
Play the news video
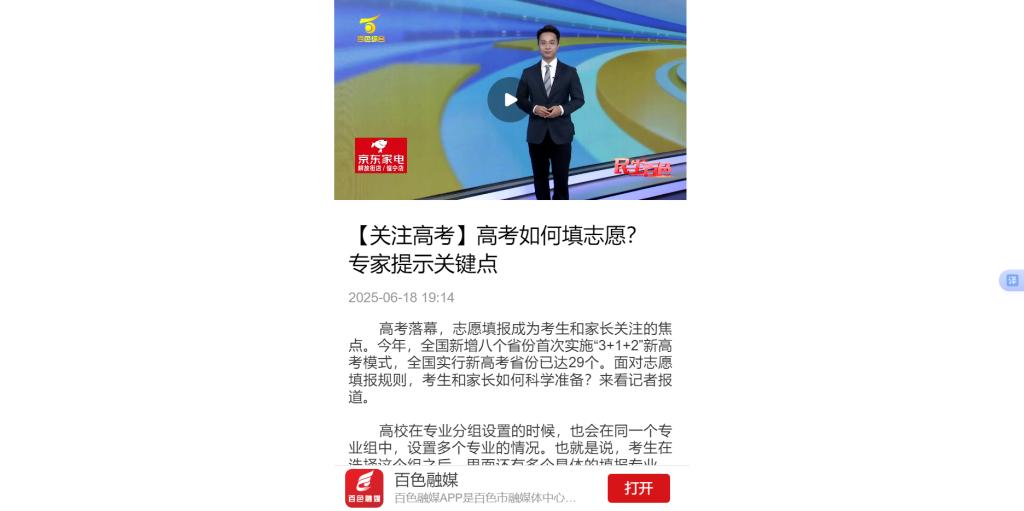coord(509,99)
